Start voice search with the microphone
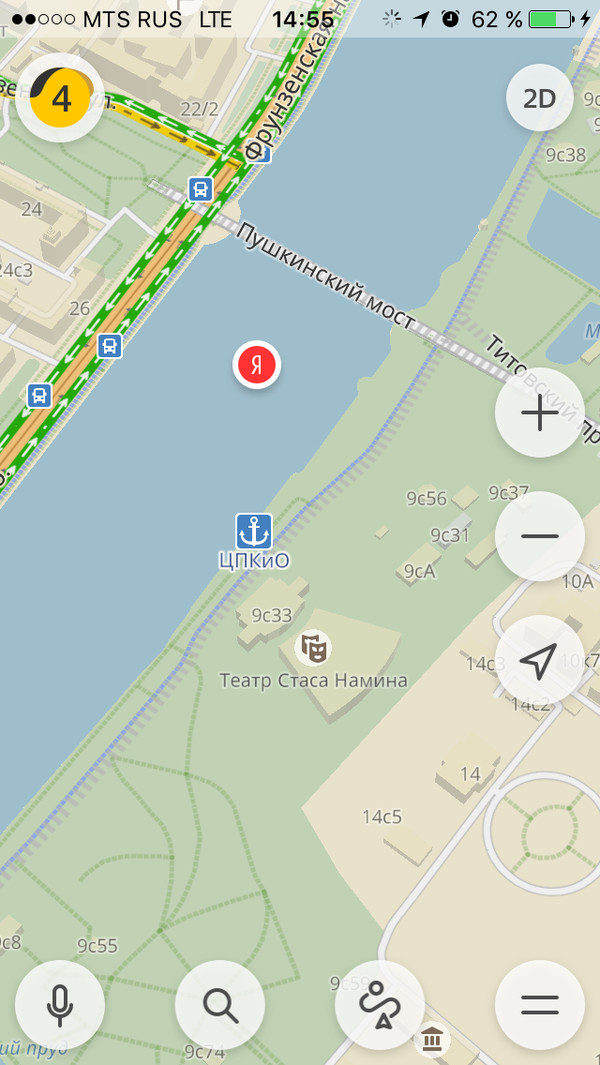 (x=60, y=1004)
